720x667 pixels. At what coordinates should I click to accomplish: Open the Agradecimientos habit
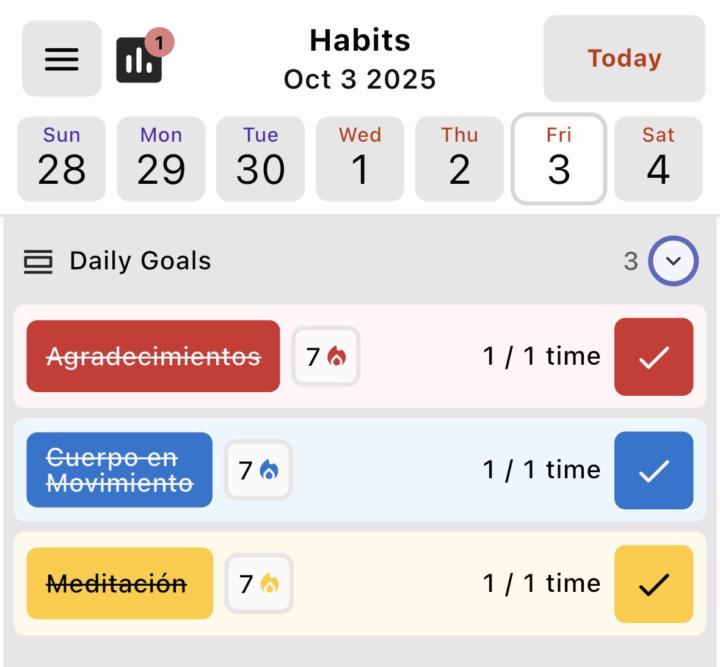pyautogui.click(x=153, y=356)
